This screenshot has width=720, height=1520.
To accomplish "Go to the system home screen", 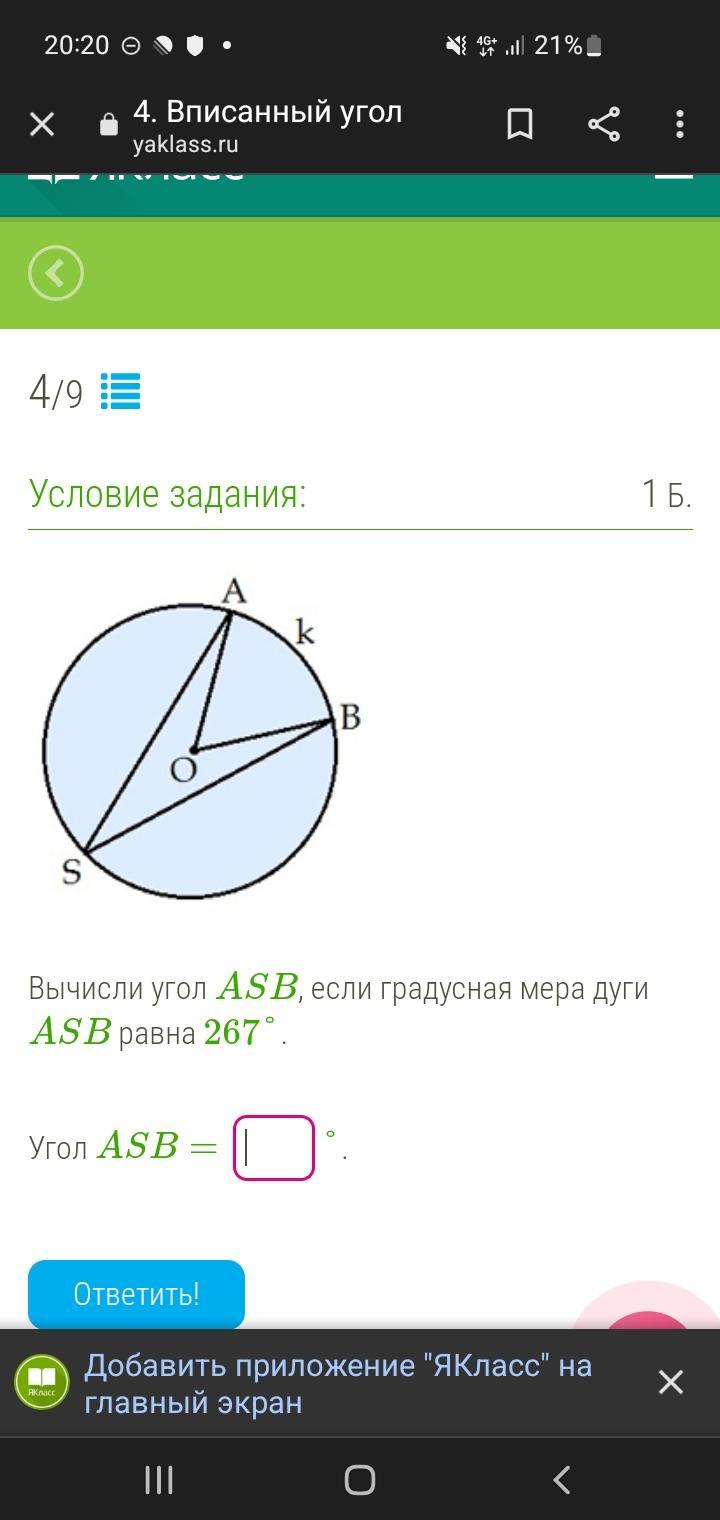I will click(360, 1479).
